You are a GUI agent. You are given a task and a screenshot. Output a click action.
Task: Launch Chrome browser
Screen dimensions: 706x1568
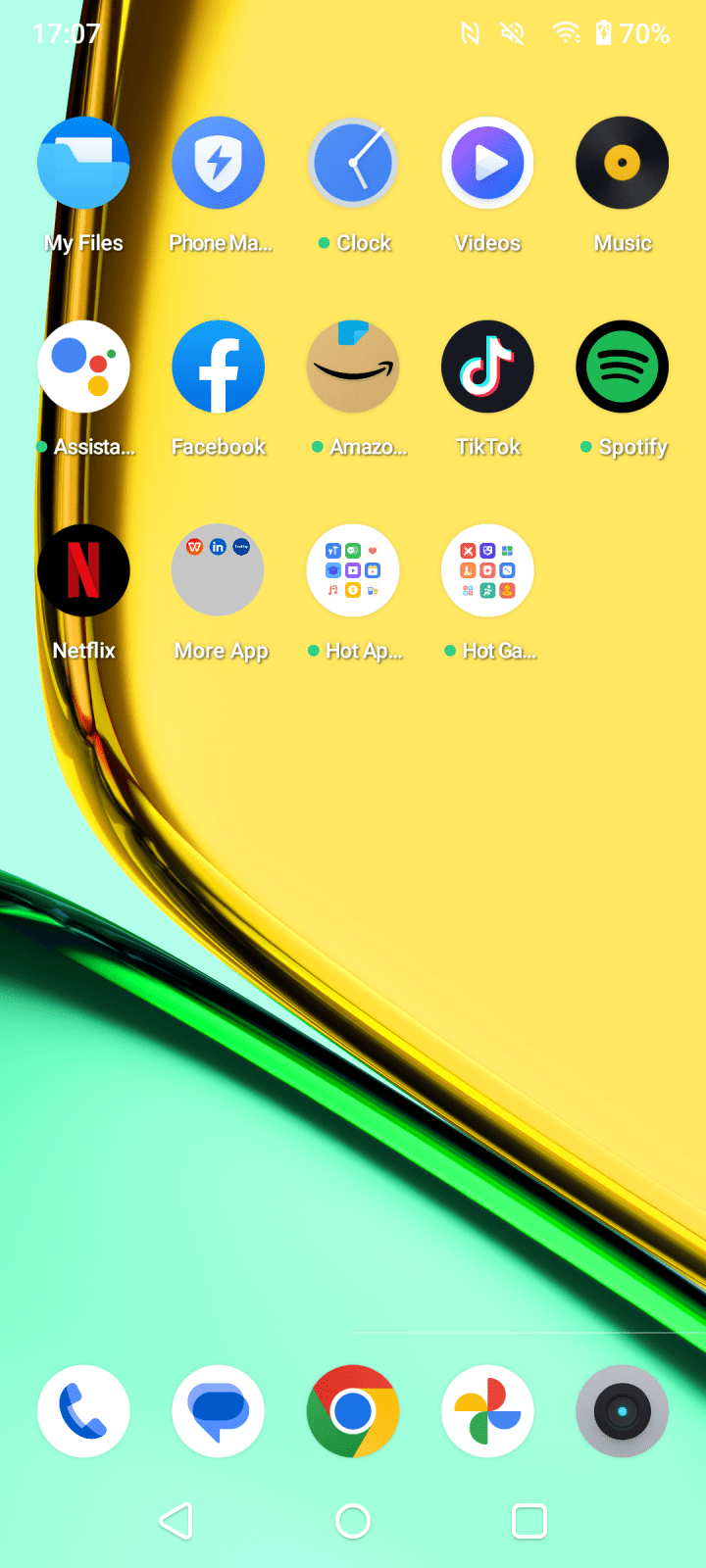coord(353,1411)
